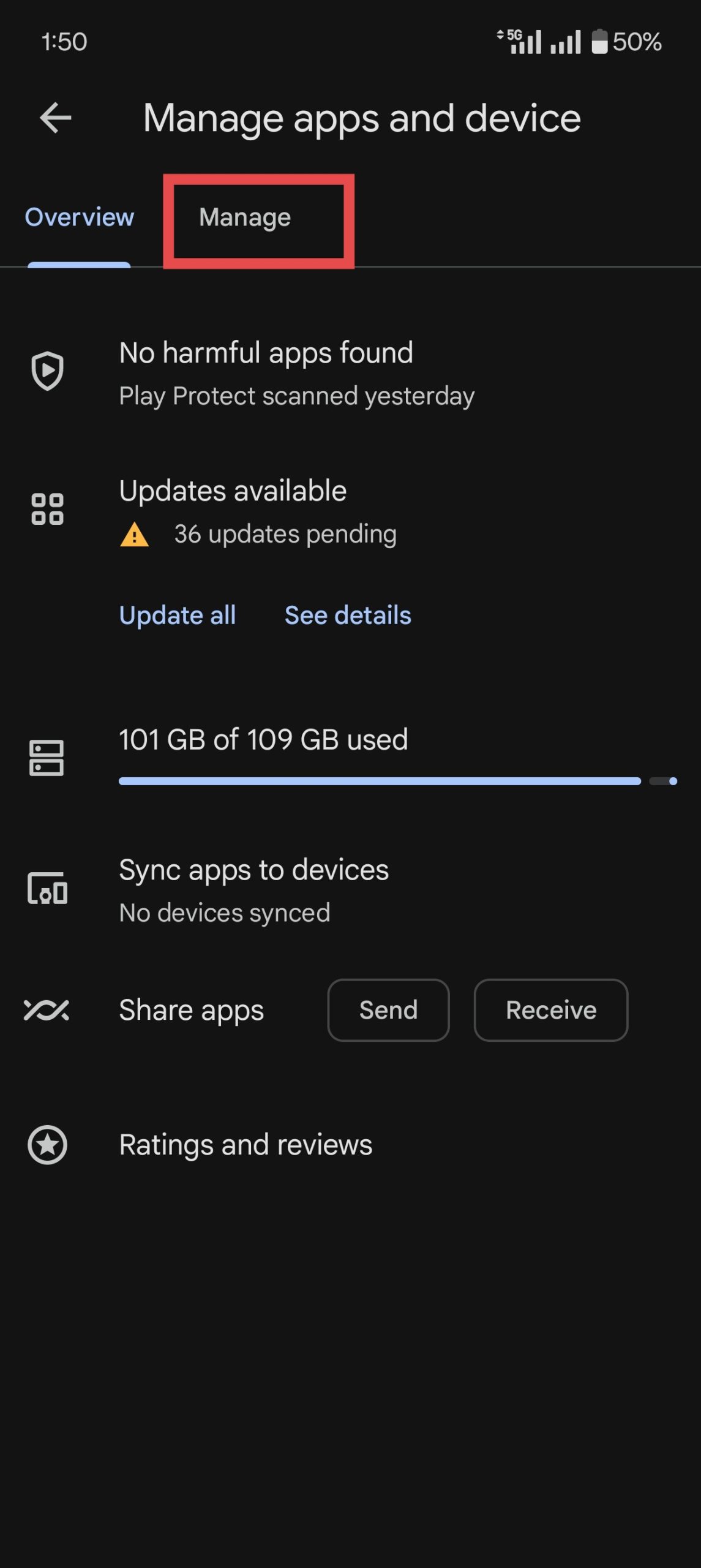
Task: Tap Send to share apps
Action: 388,1010
